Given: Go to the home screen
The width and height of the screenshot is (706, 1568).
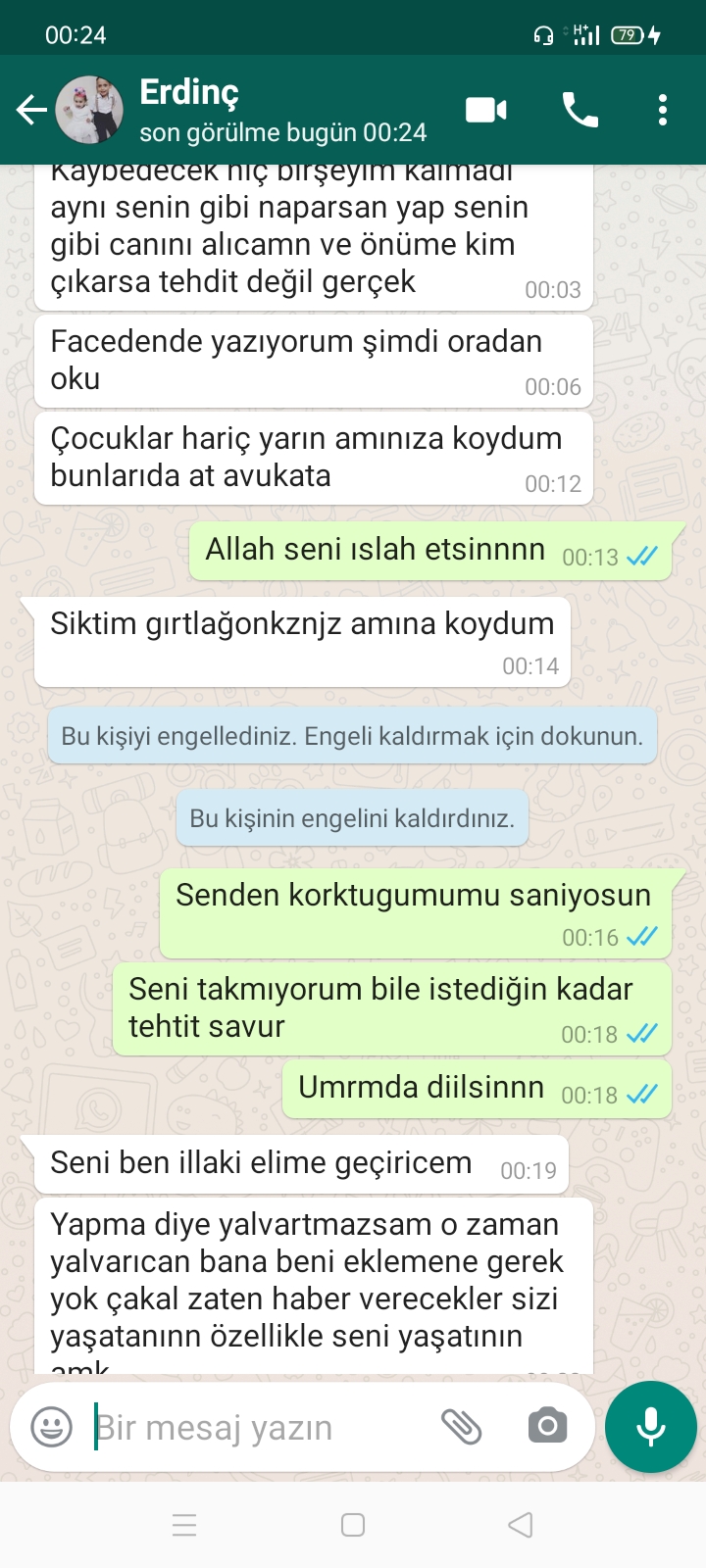Looking at the screenshot, I should click(x=353, y=1525).
